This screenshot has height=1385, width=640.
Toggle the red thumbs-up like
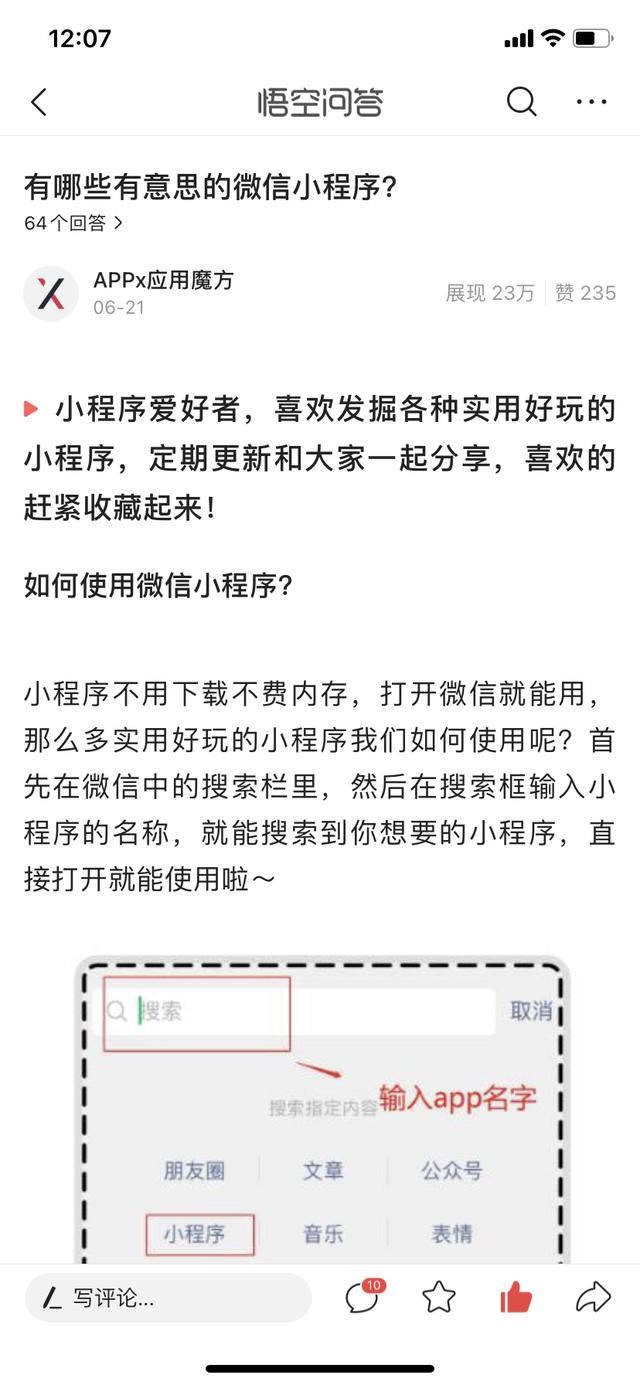click(x=516, y=1298)
